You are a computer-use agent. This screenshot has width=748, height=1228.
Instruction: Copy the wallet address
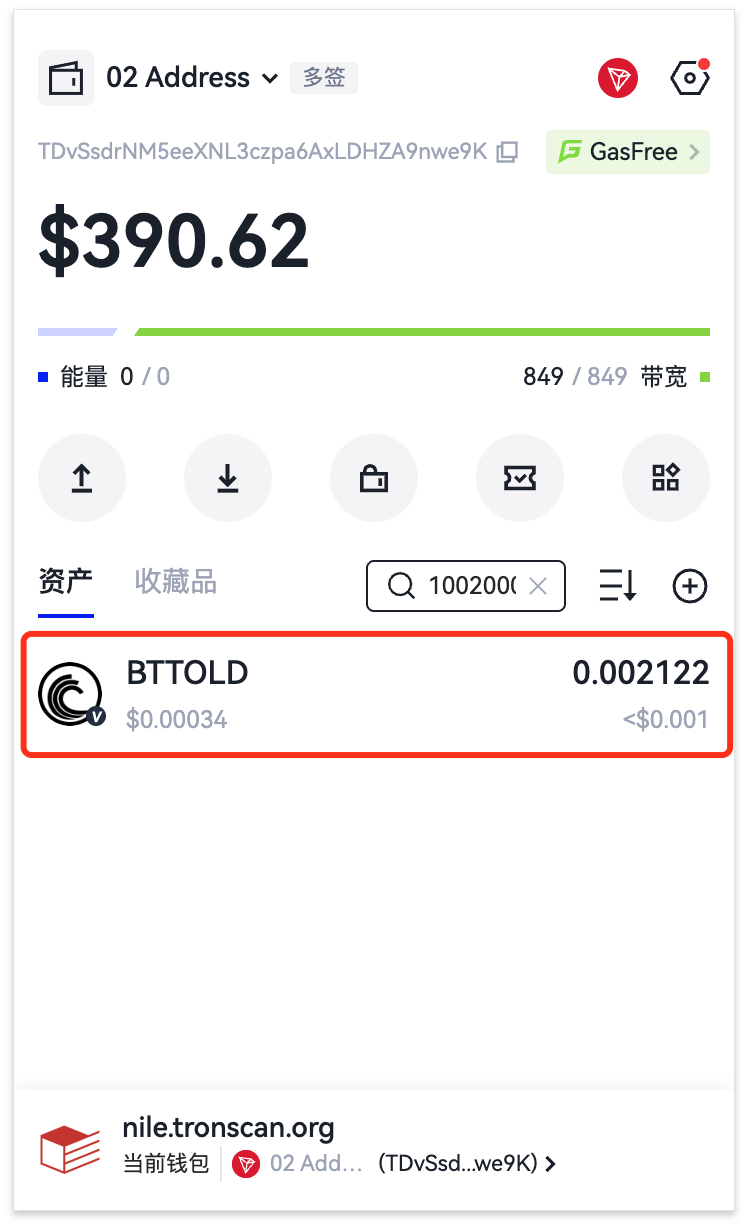(508, 152)
